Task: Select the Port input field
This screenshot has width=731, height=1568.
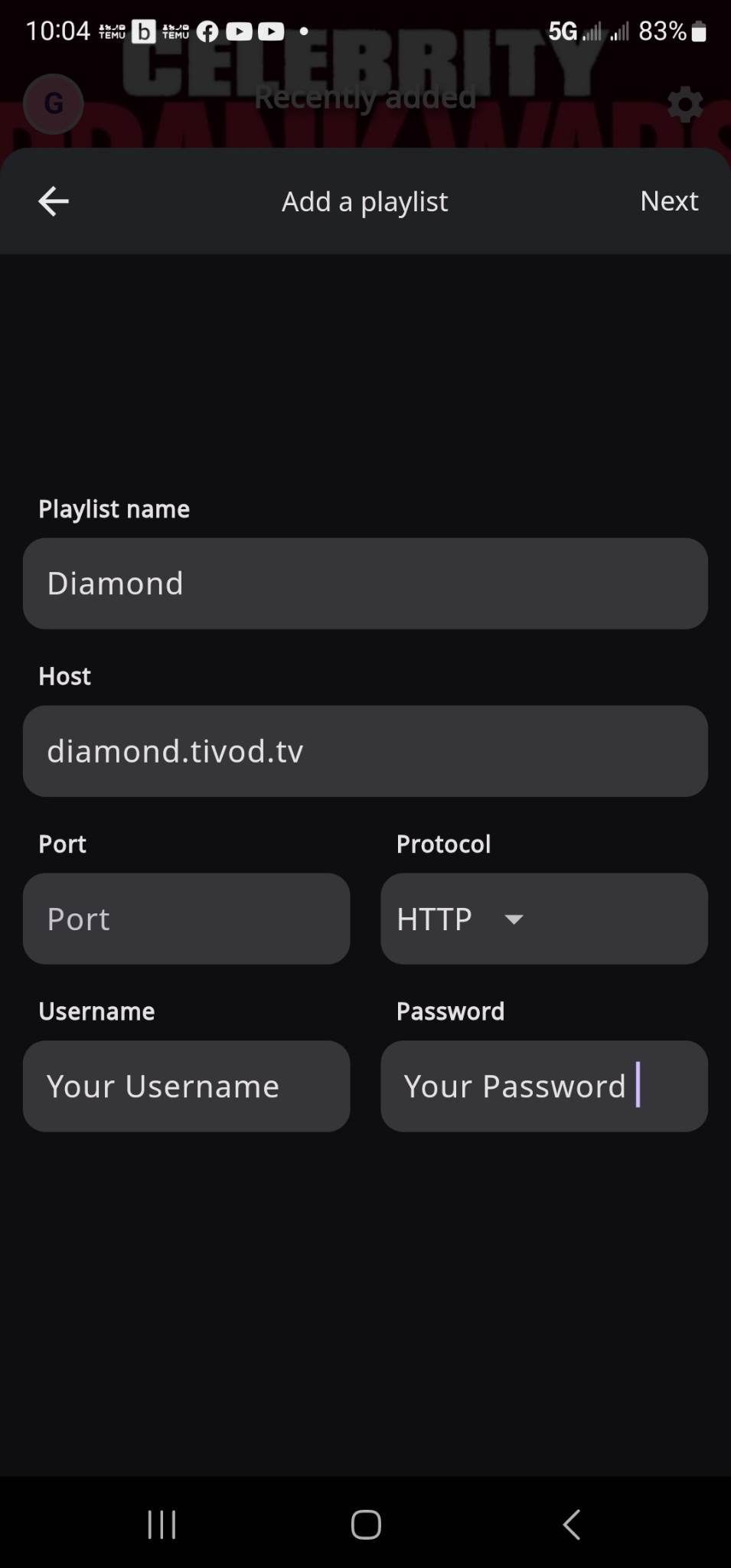Action: 186,919
